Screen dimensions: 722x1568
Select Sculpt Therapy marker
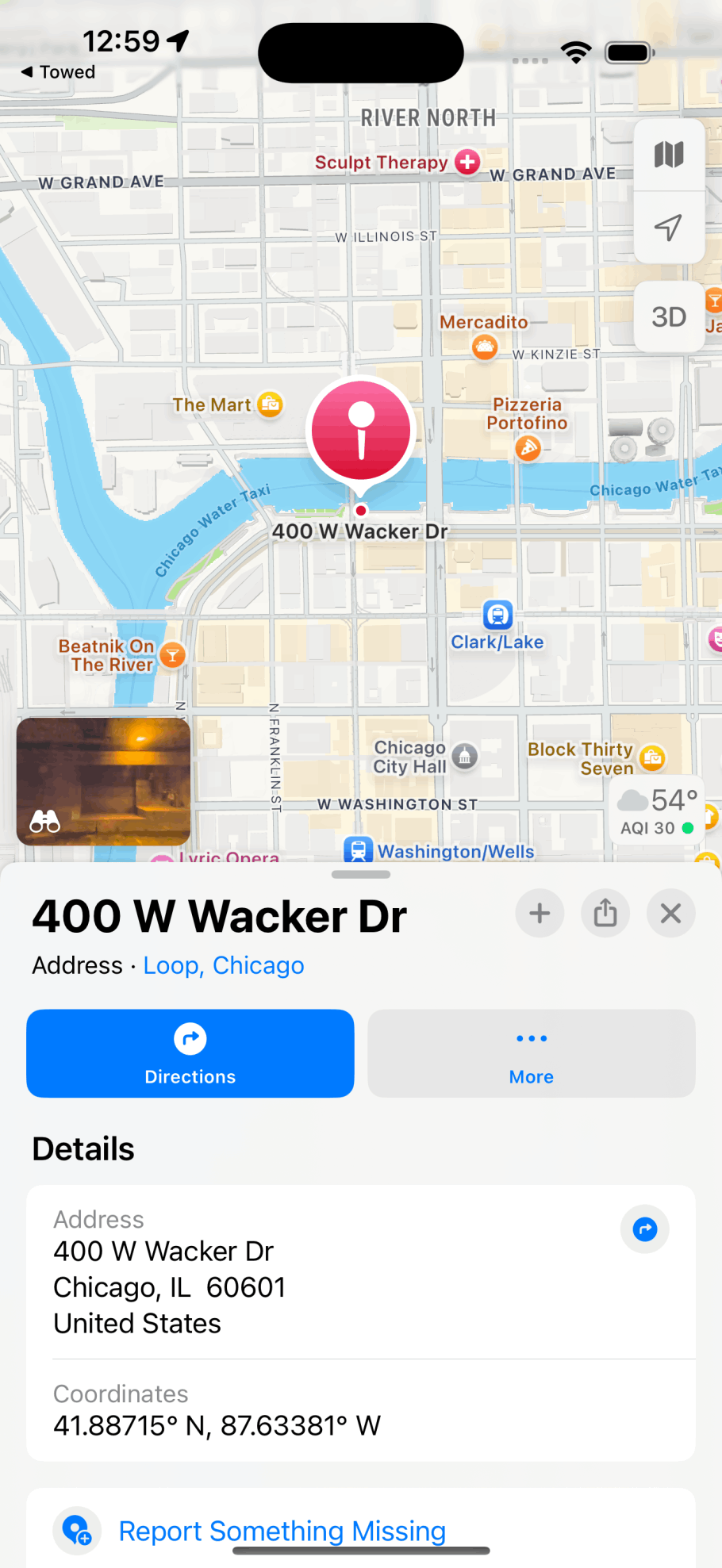point(467,162)
